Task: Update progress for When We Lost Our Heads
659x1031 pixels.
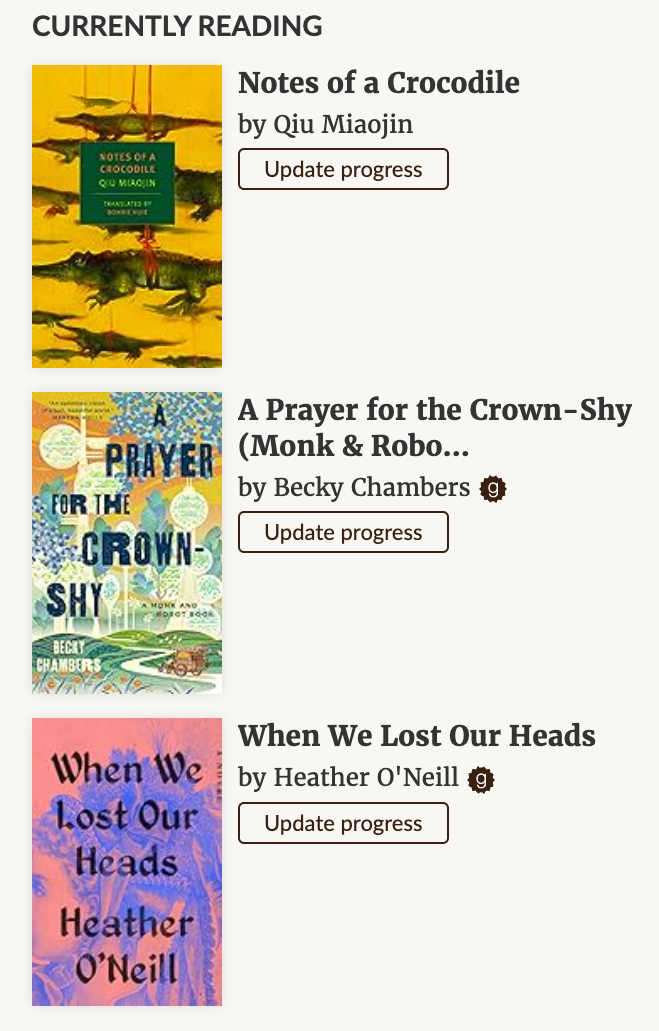Action: (x=343, y=823)
